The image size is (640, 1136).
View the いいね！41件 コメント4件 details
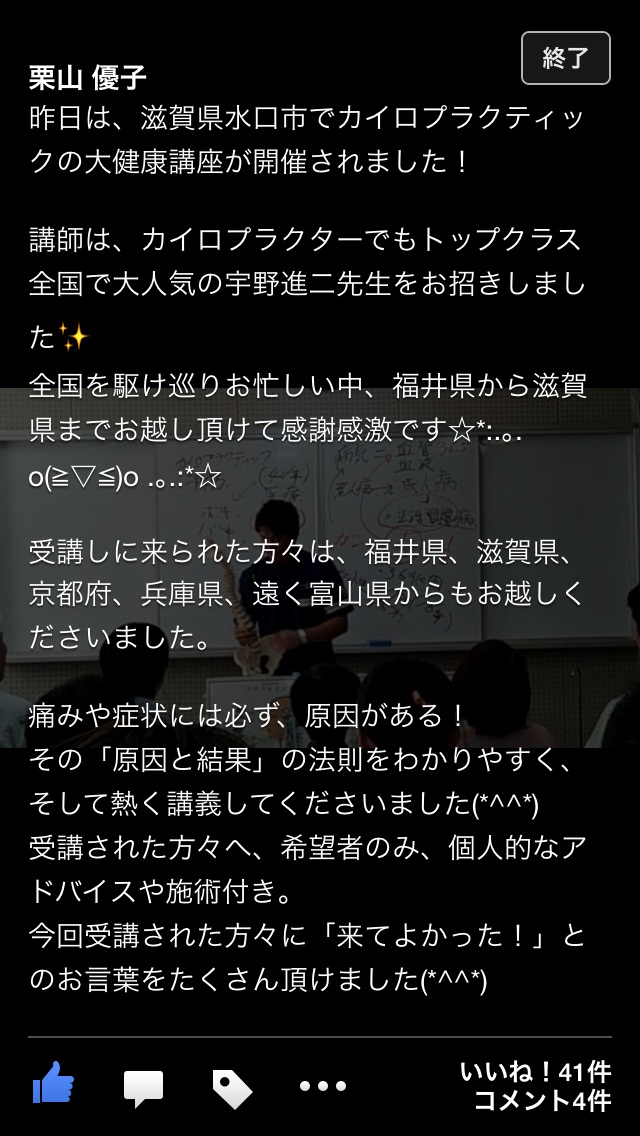click(x=536, y=1086)
